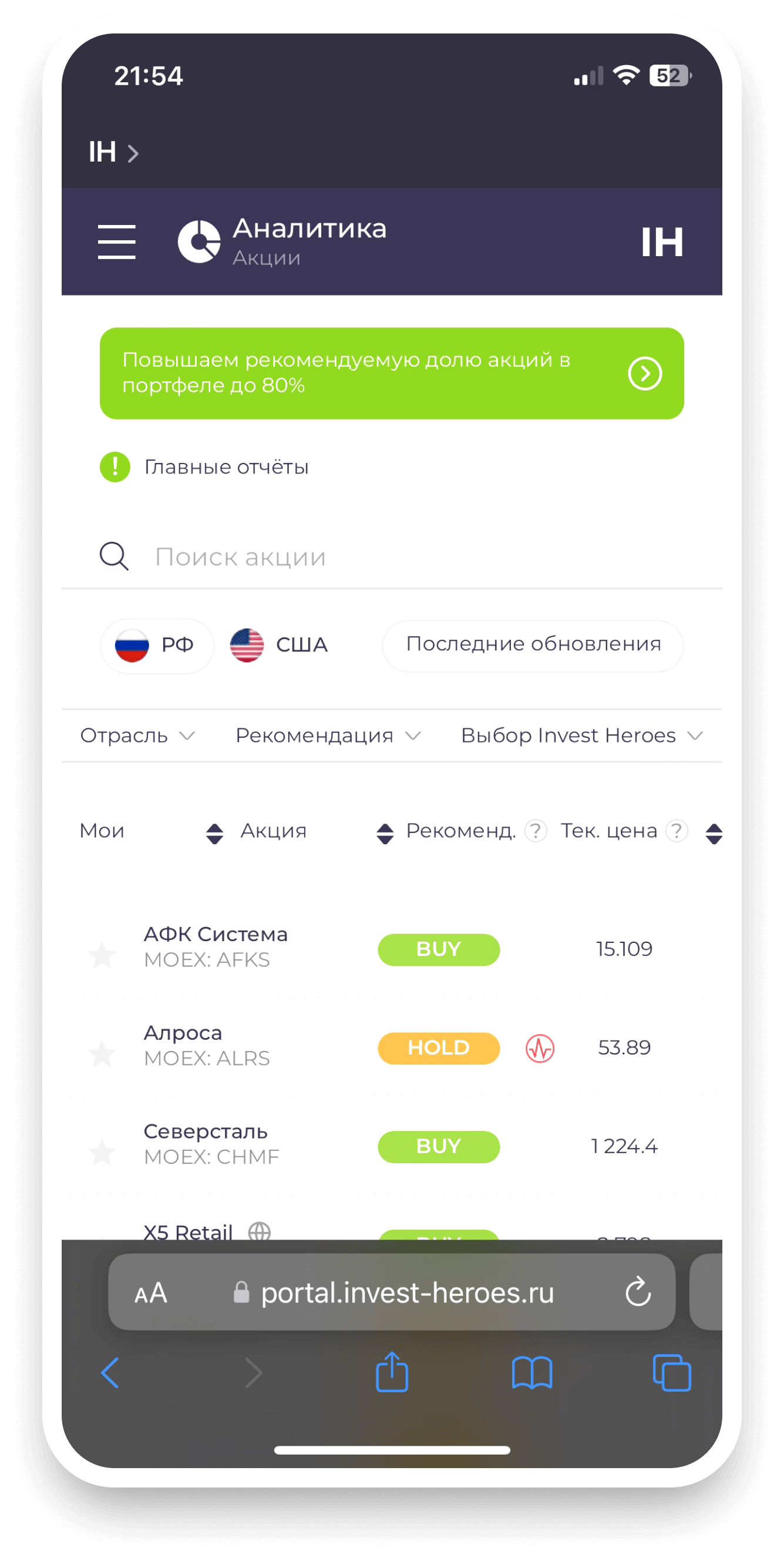Viewport: 784px width, 1558px height.
Task: Open Главные отчёты
Action: click(x=226, y=467)
